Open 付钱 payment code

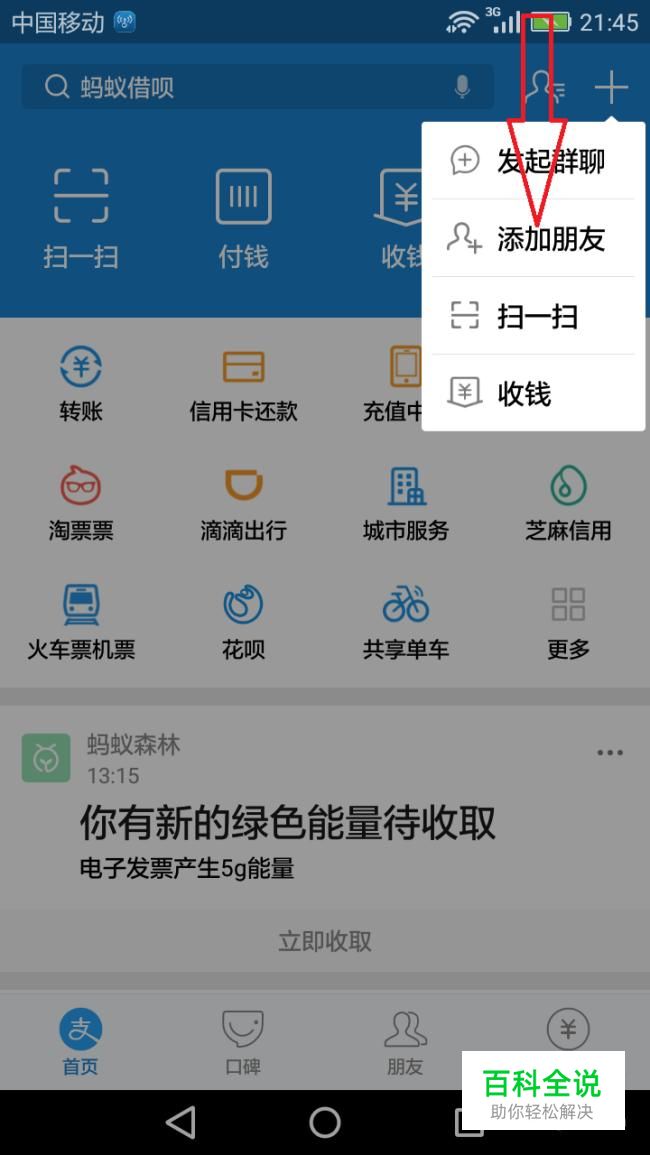coord(243,217)
